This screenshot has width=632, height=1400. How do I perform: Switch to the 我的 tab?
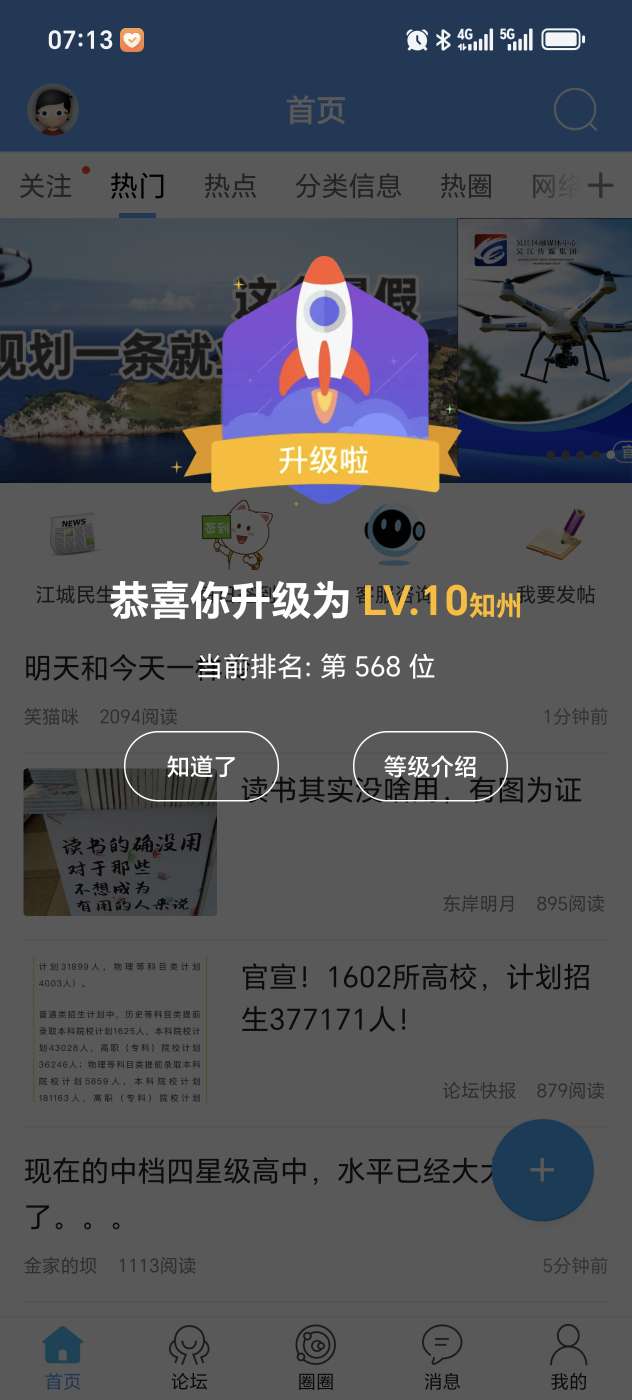click(x=568, y=1358)
